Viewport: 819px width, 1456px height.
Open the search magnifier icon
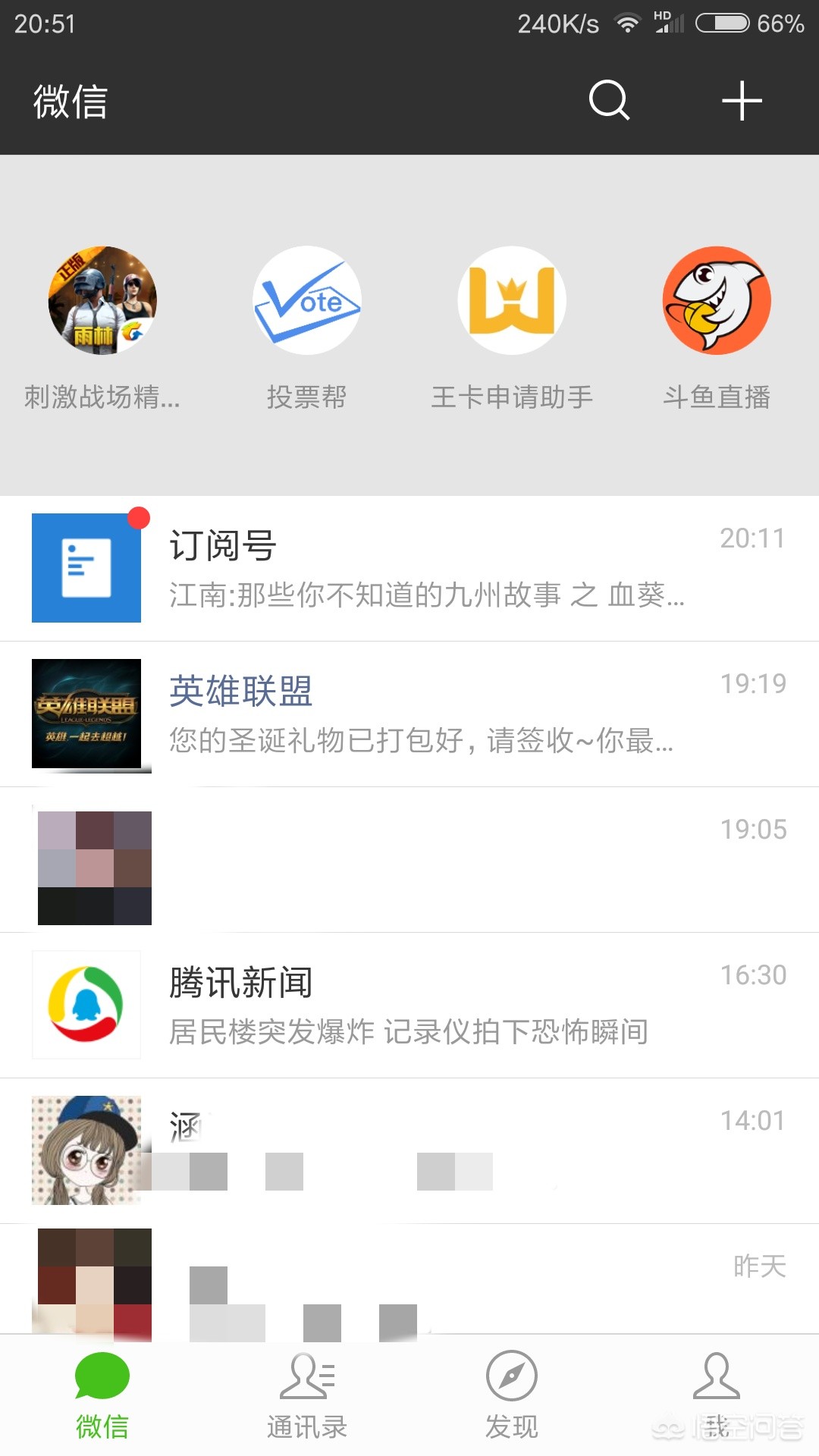pyautogui.click(x=609, y=100)
